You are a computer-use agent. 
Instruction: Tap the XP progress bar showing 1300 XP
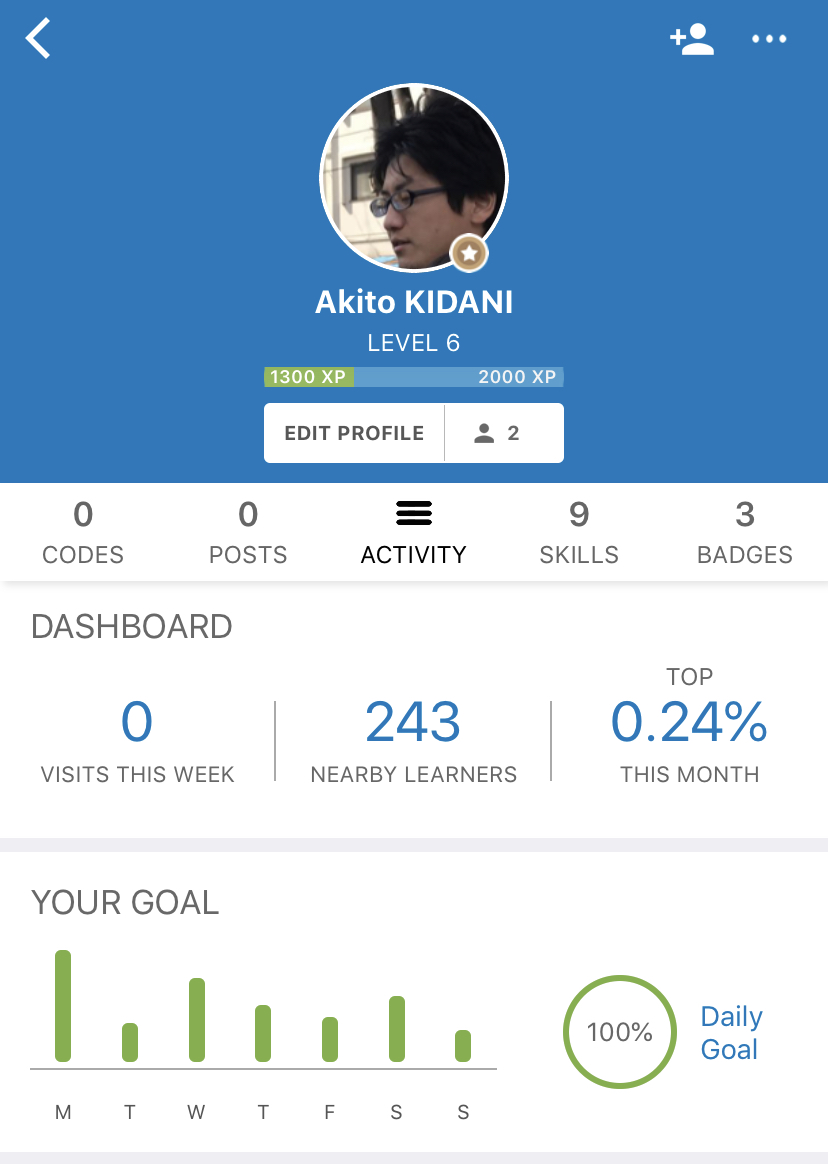pos(413,377)
